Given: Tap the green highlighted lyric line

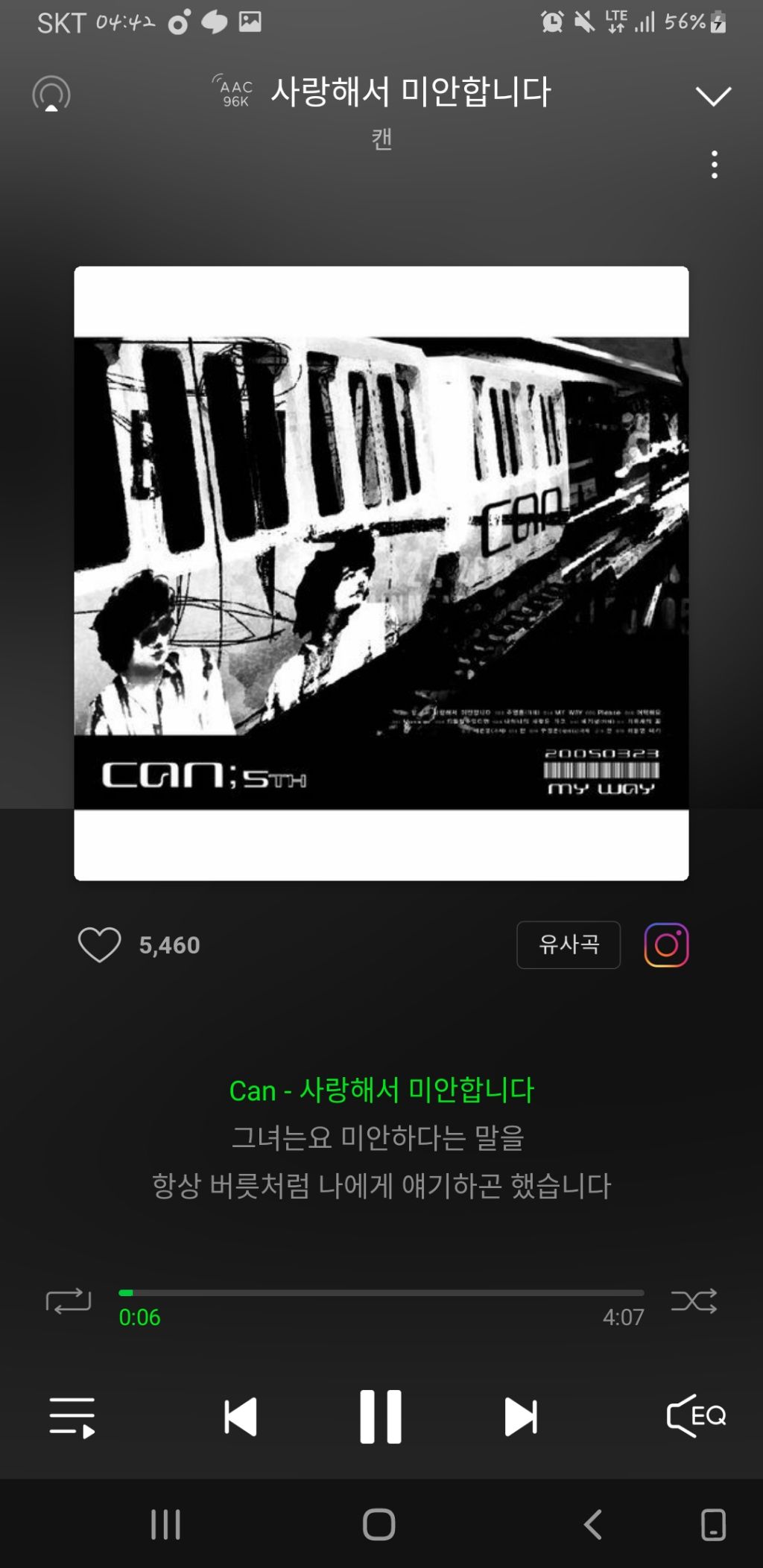Looking at the screenshot, I should (x=381, y=1090).
